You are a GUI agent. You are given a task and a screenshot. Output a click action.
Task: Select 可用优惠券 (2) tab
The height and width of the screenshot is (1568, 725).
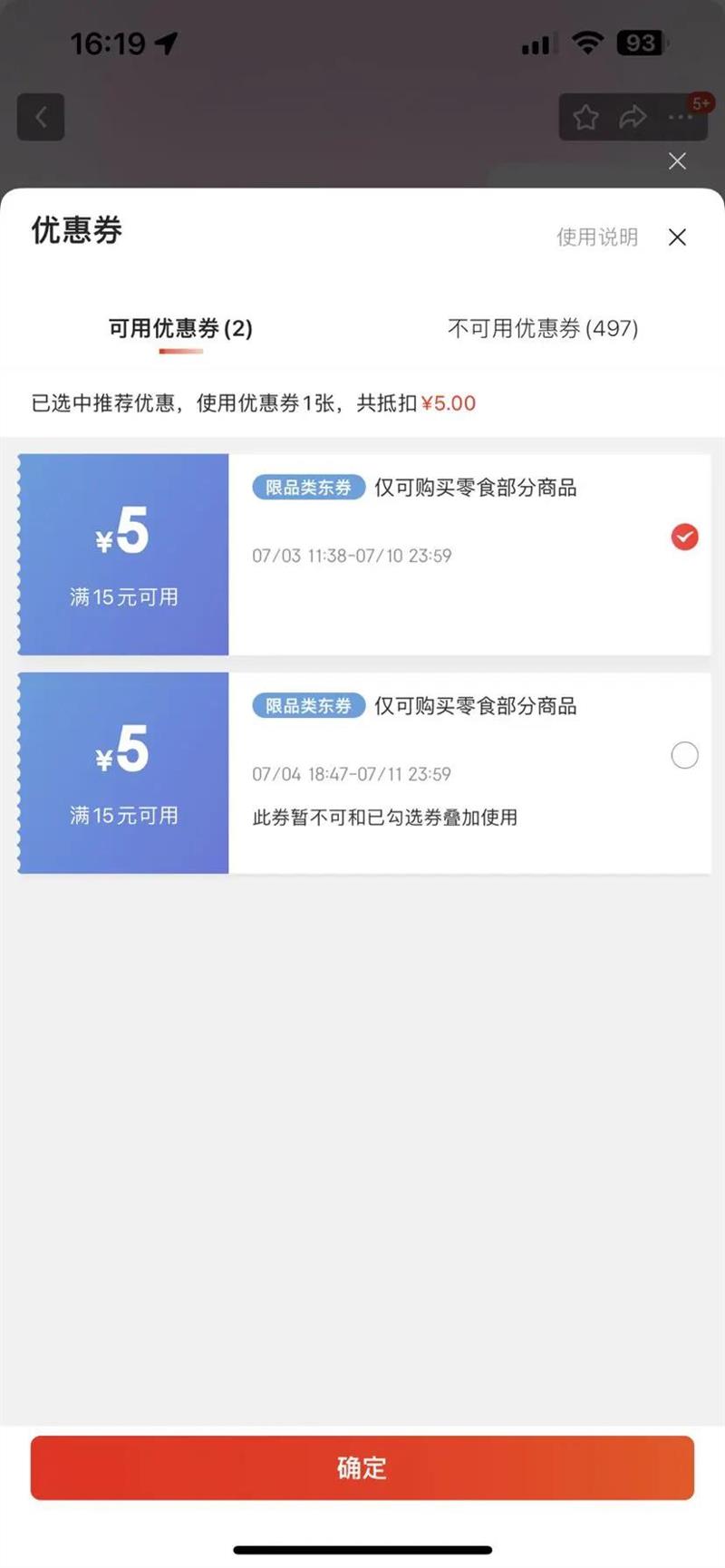pyautogui.click(x=180, y=328)
